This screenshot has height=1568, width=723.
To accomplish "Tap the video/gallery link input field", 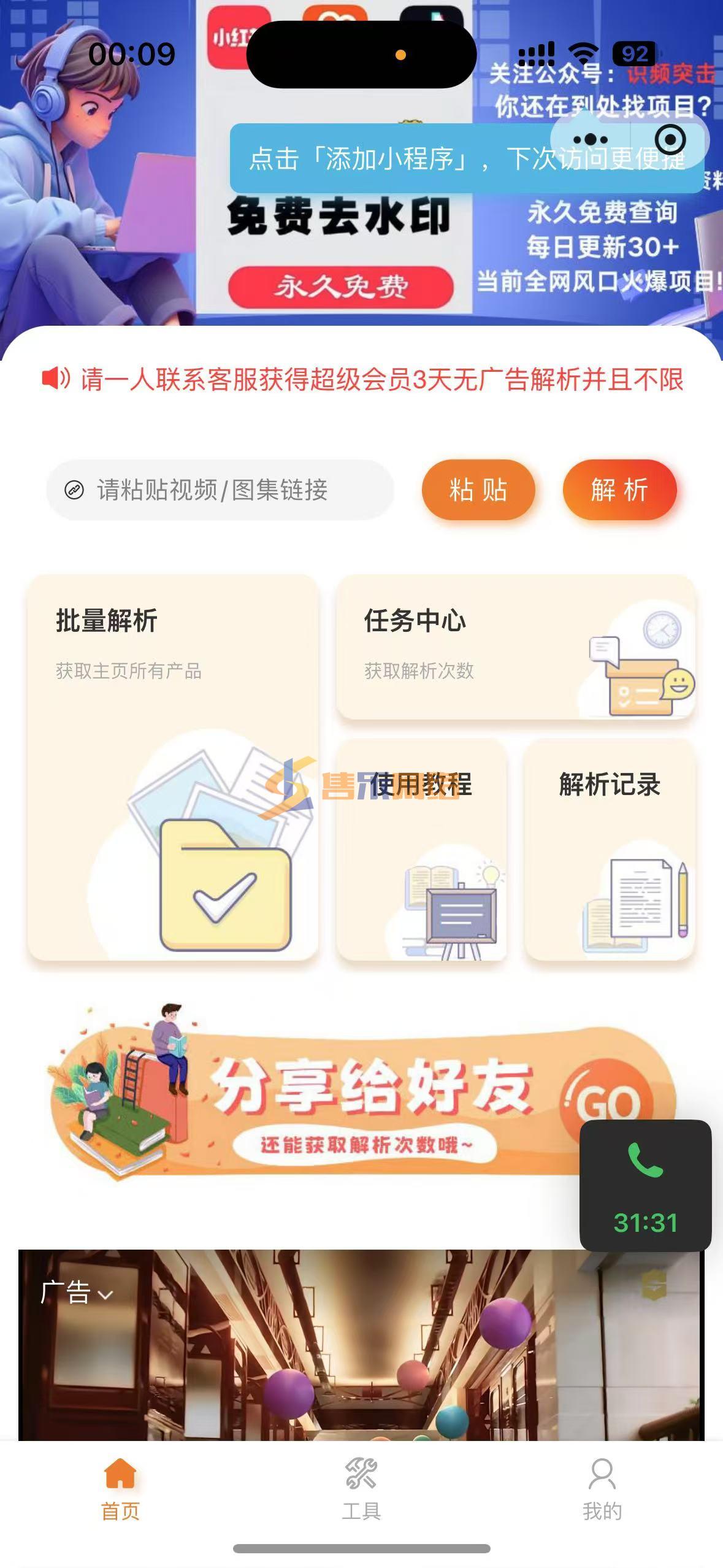I will pos(220,490).
